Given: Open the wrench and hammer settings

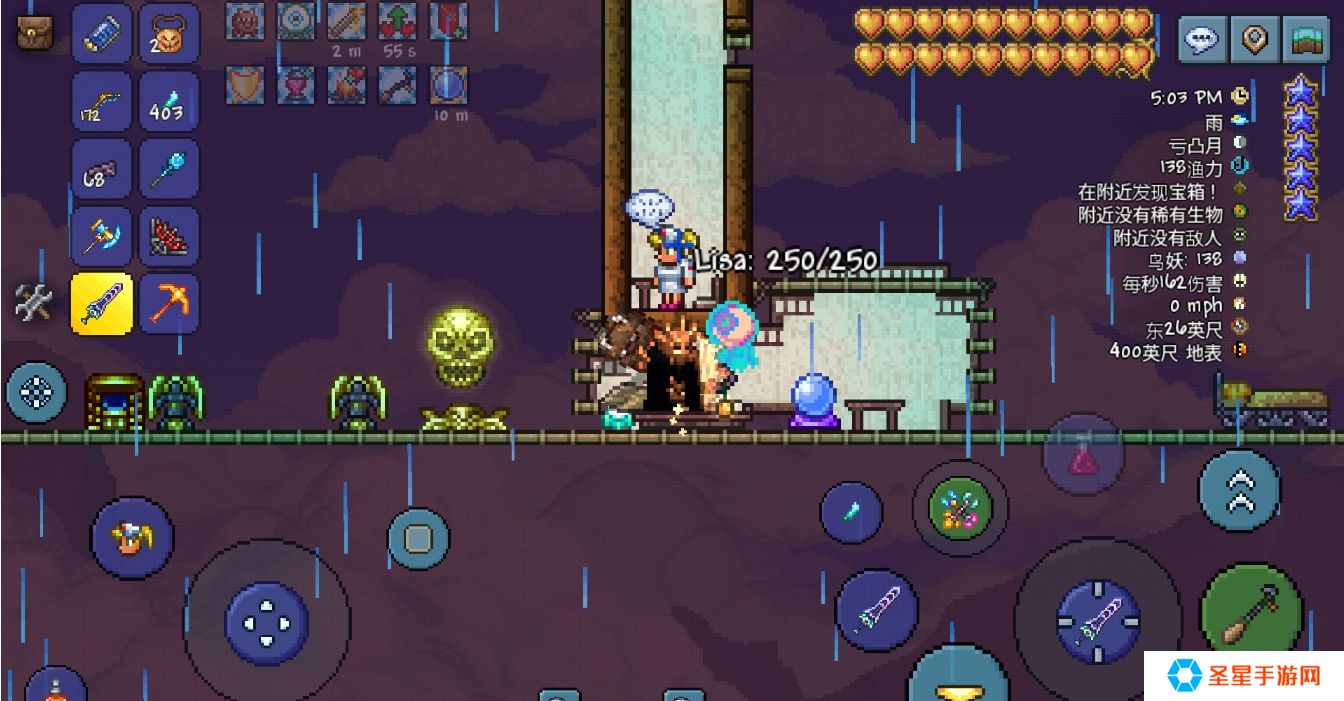Looking at the screenshot, I should (34, 303).
